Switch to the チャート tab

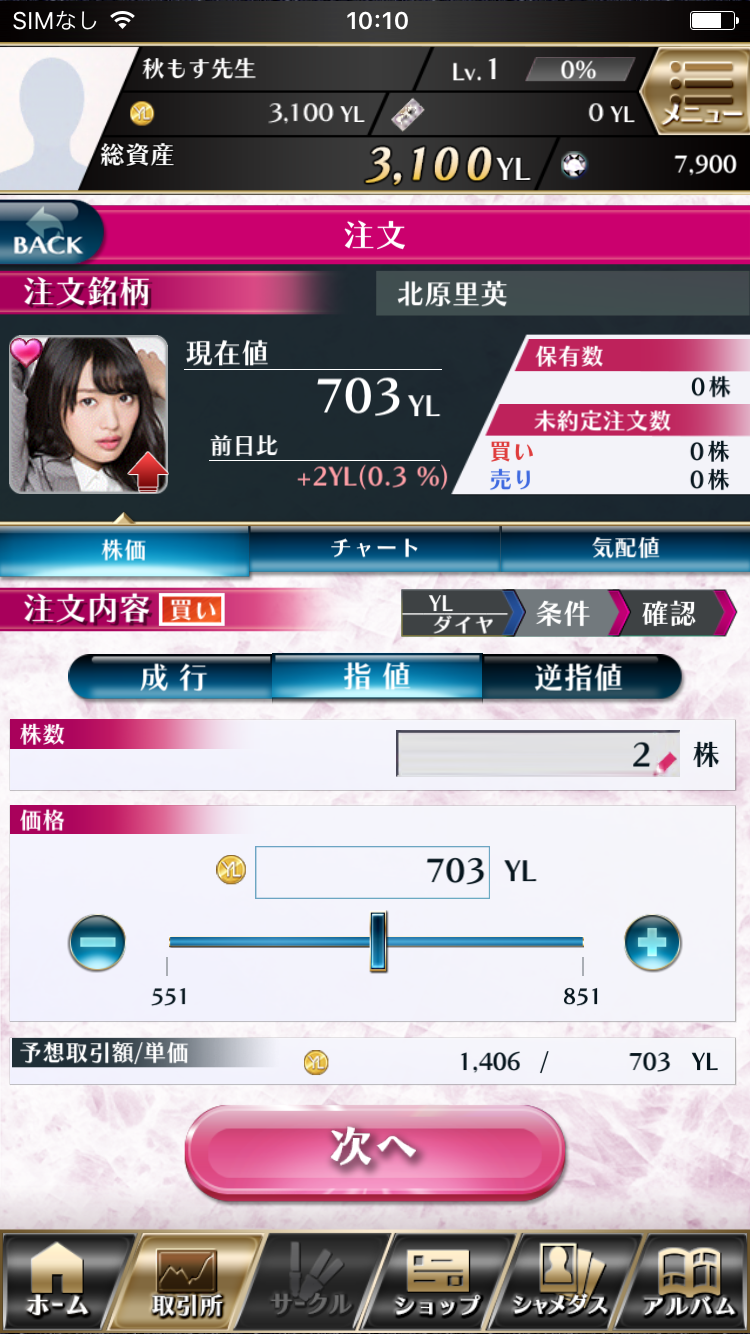click(x=374, y=548)
